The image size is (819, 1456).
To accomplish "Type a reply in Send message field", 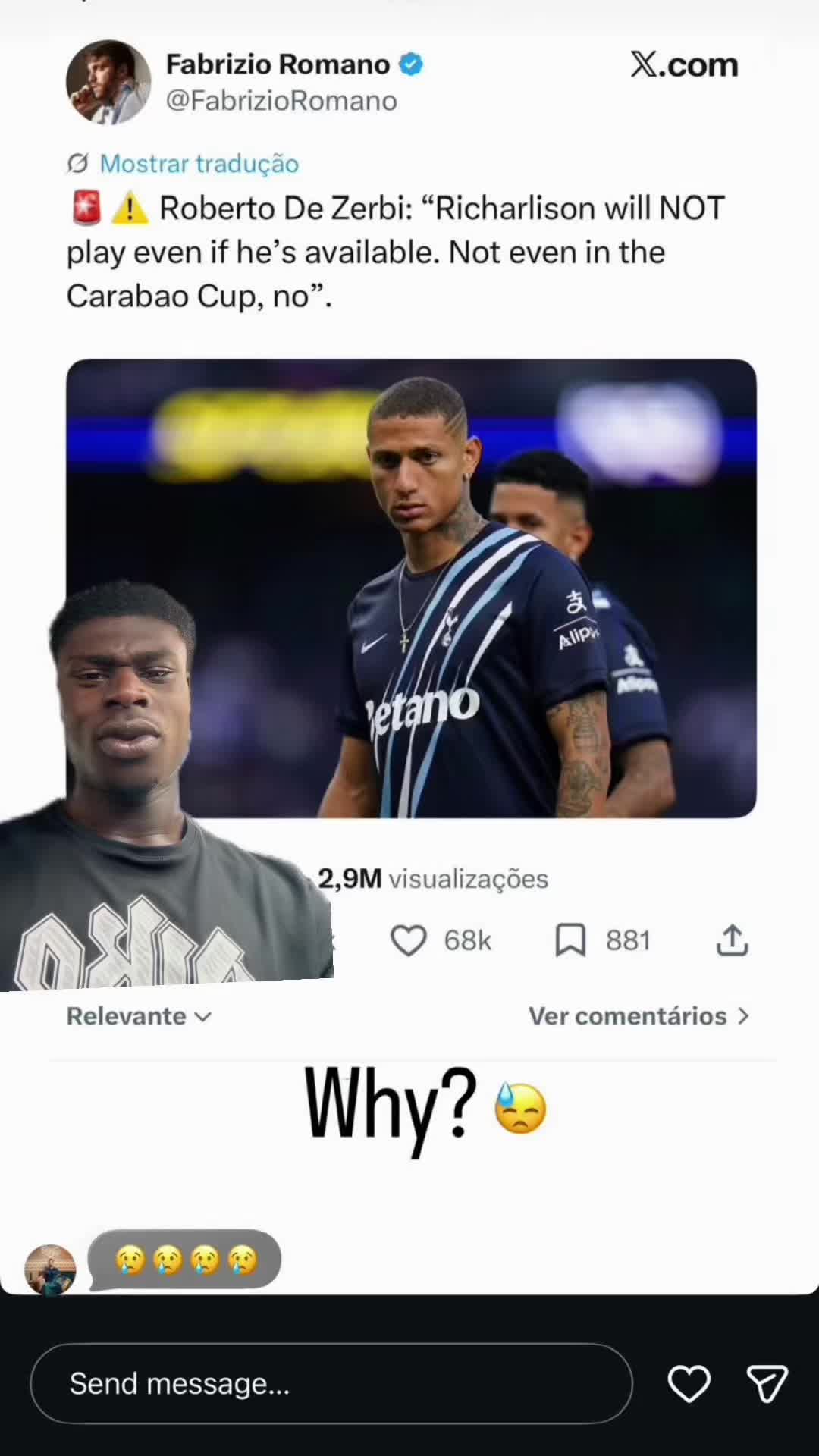I will point(331,1383).
